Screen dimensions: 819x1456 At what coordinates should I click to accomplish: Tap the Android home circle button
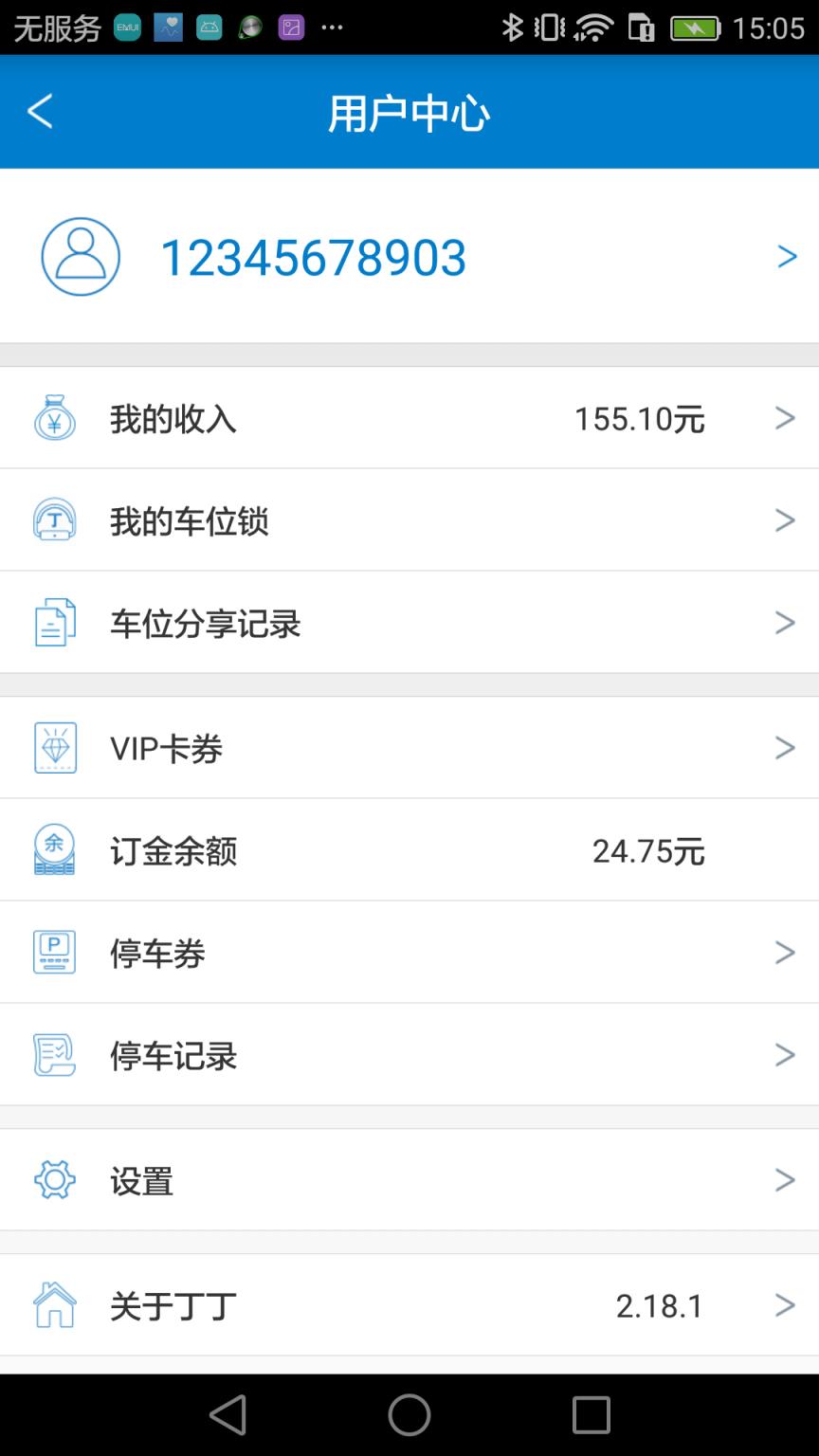409,1414
